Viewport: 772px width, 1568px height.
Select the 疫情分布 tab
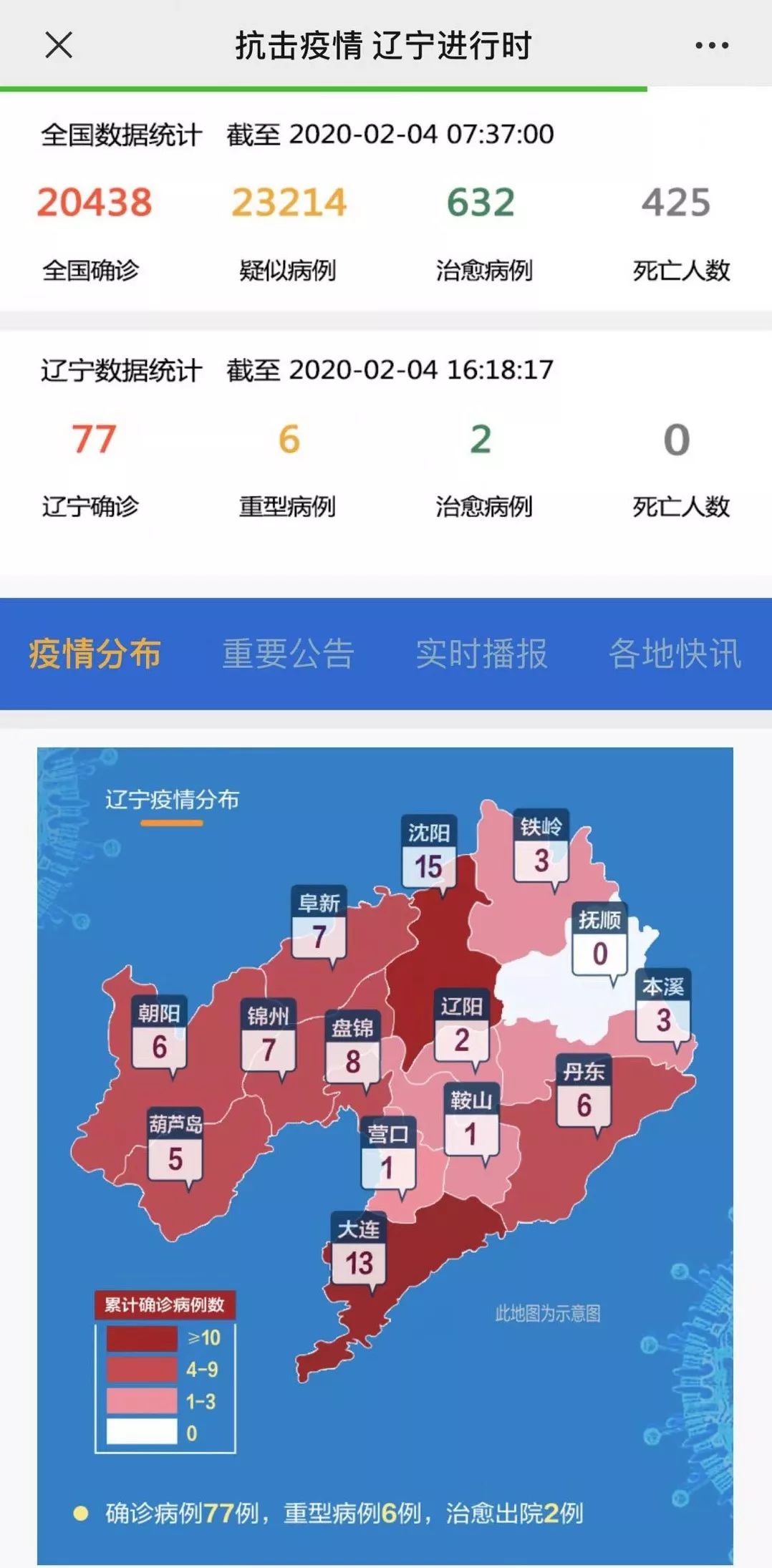click(95, 654)
